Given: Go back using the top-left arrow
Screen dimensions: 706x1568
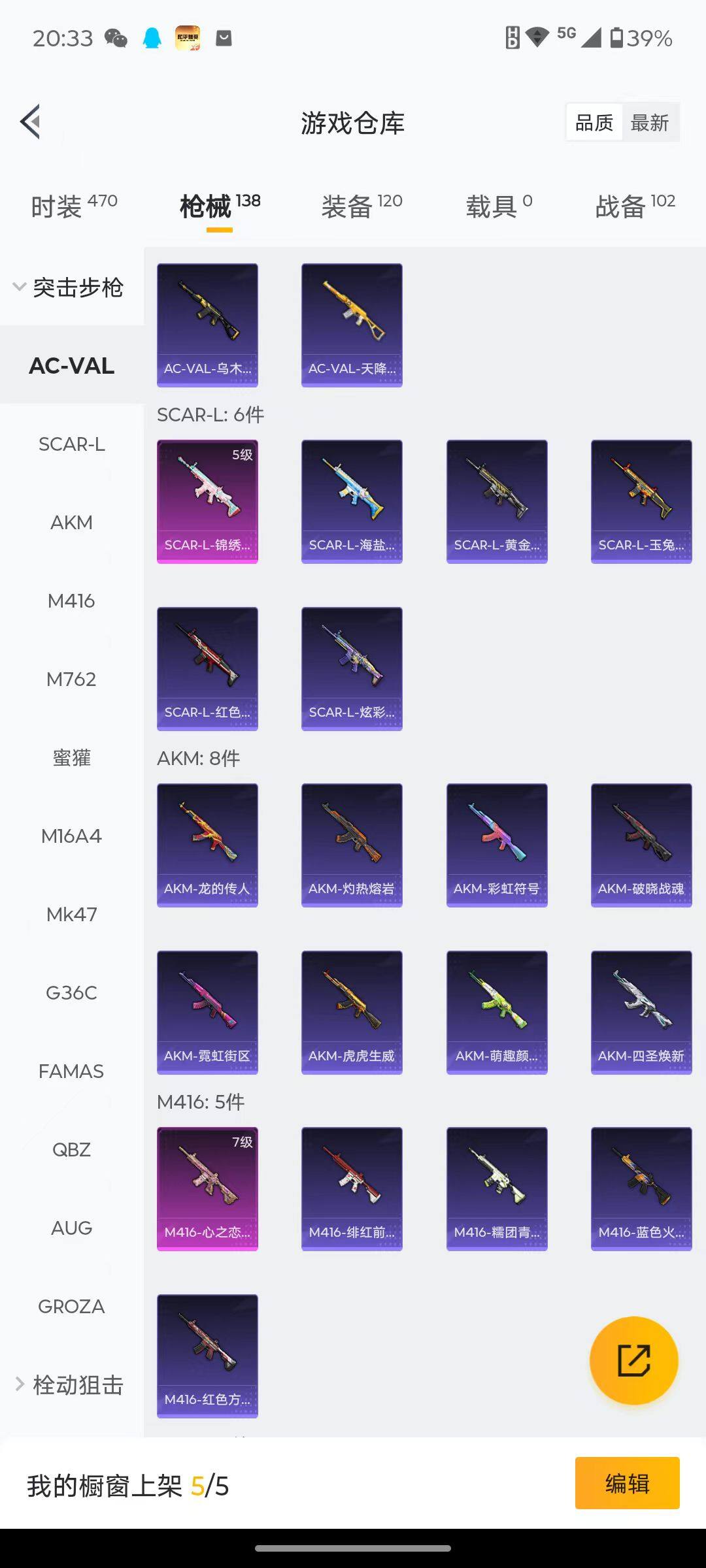Looking at the screenshot, I should pos(31,122).
